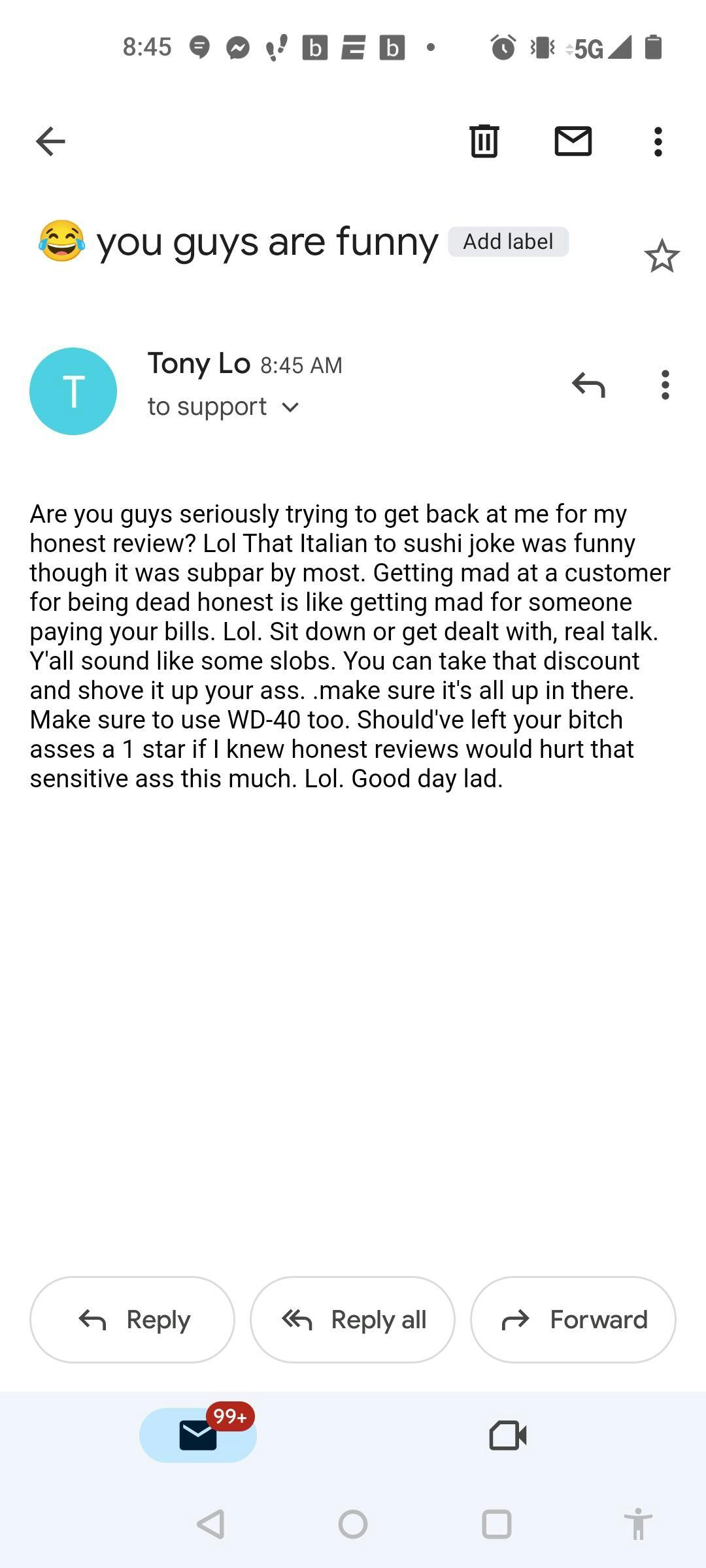Forward this email

point(573,1319)
